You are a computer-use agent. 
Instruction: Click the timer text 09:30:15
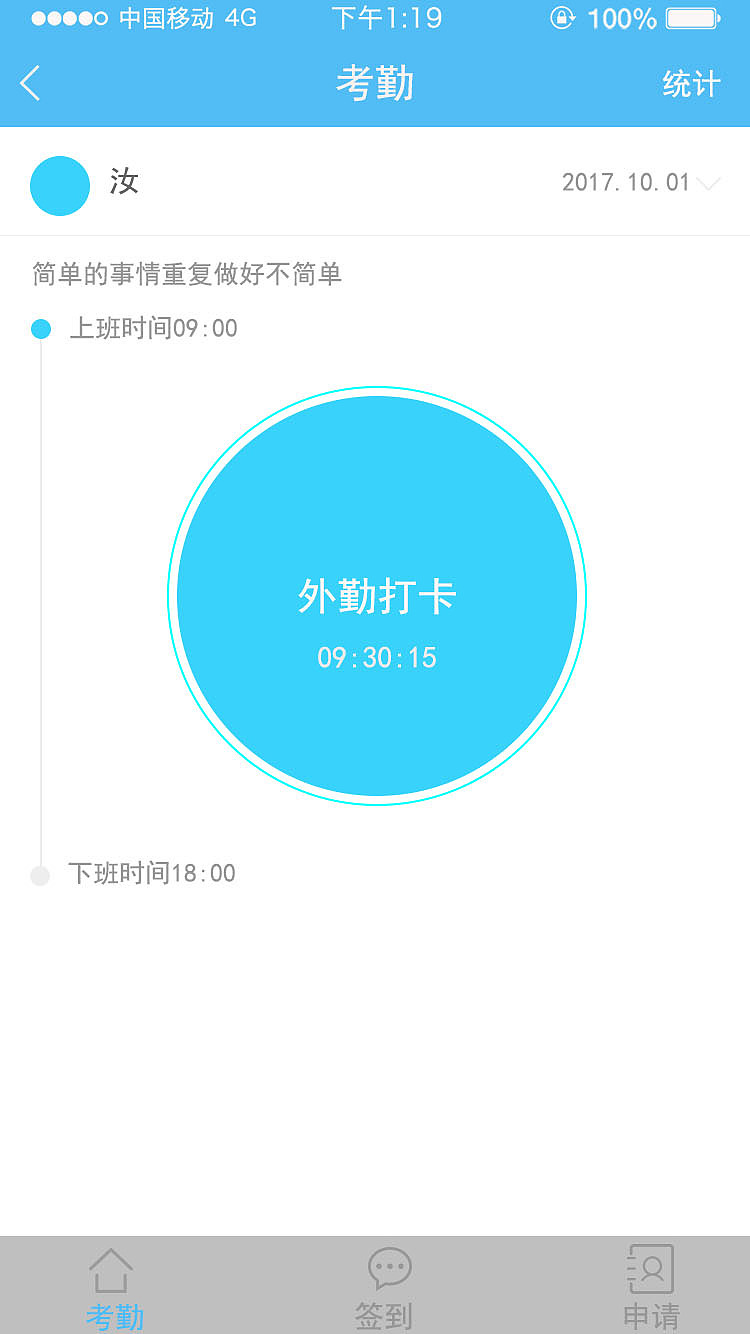pyautogui.click(x=377, y=657)
